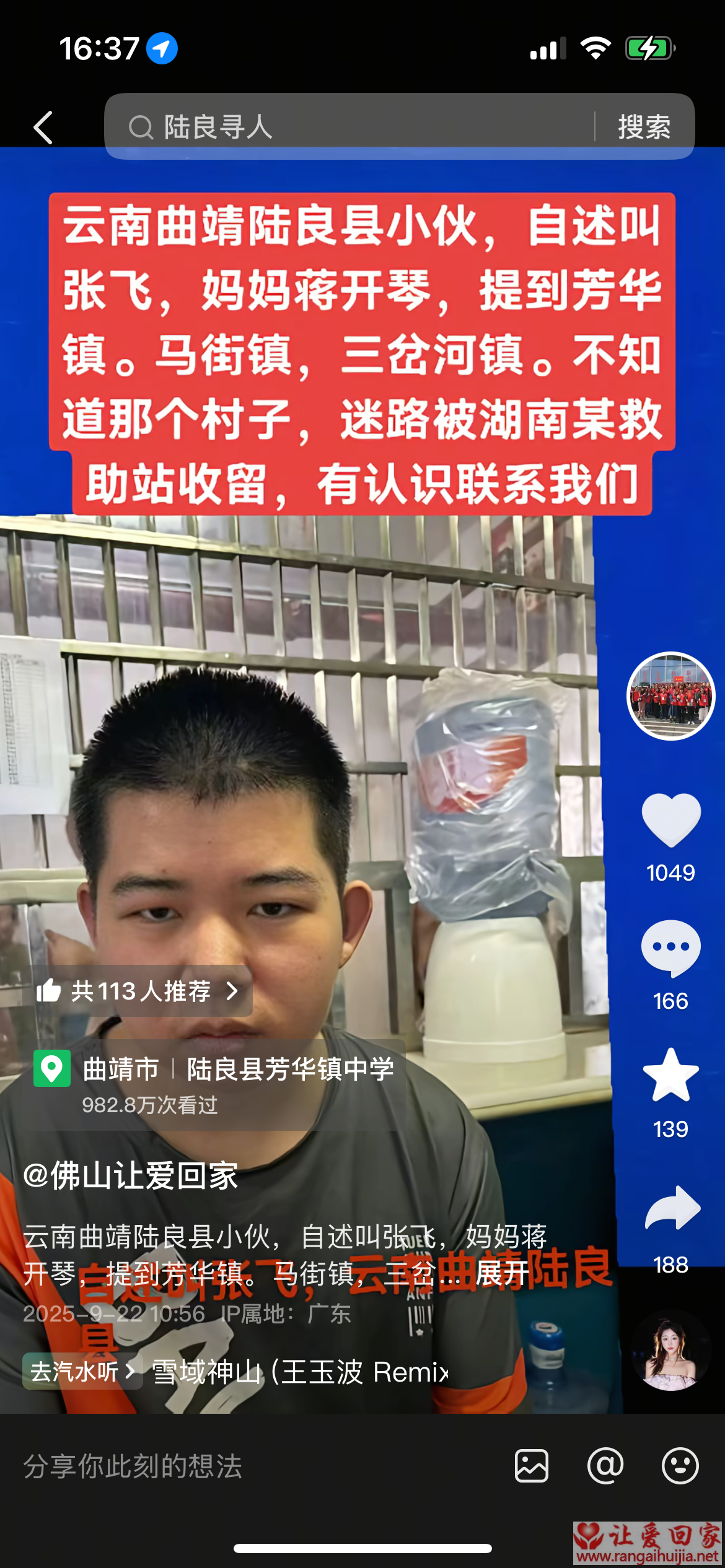The height and width of the screenshot is (1568, 725).
Task: Favorite the video with the star
Action: (670, 1076)
